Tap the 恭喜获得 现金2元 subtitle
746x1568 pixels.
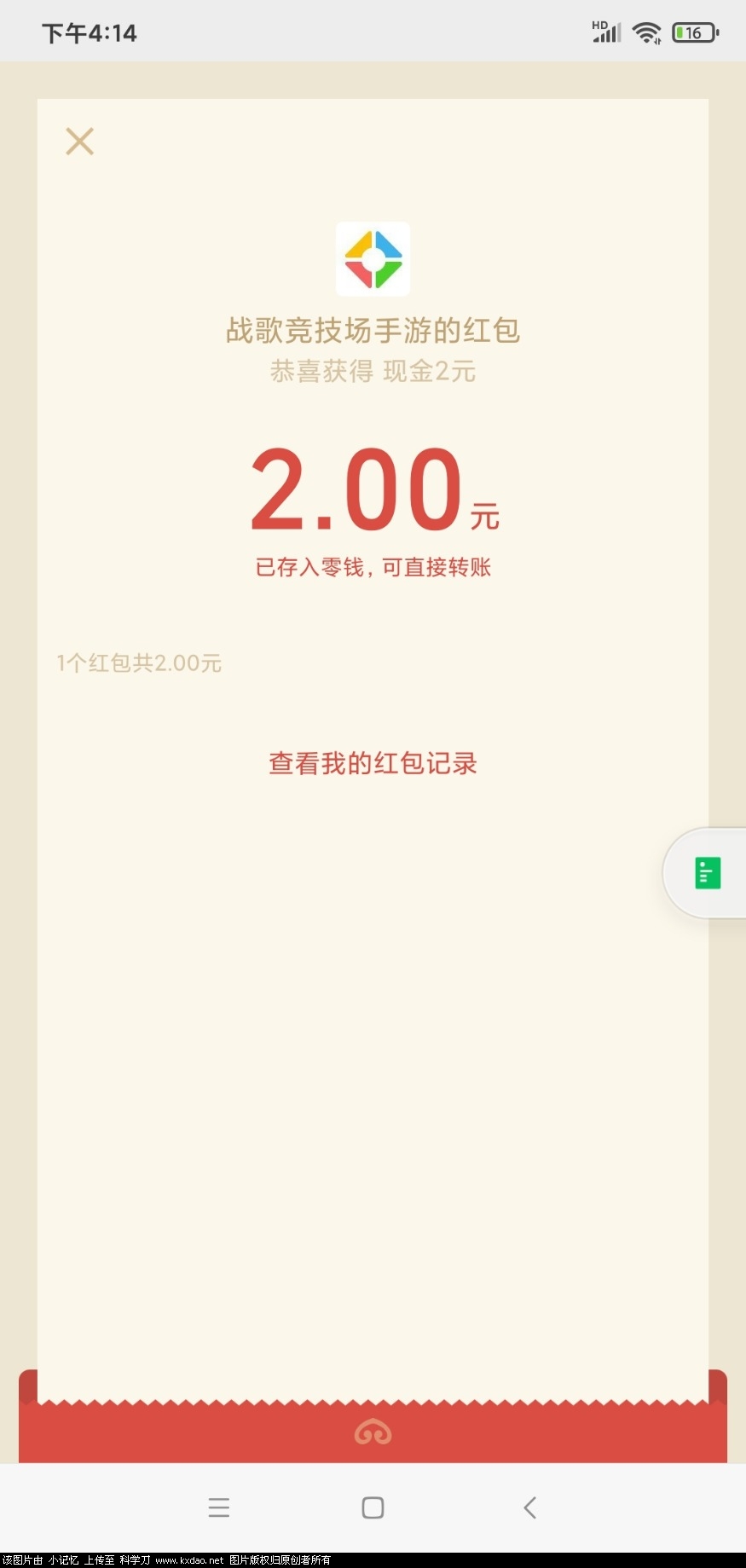pyautogui.click(x=373, y=372)
